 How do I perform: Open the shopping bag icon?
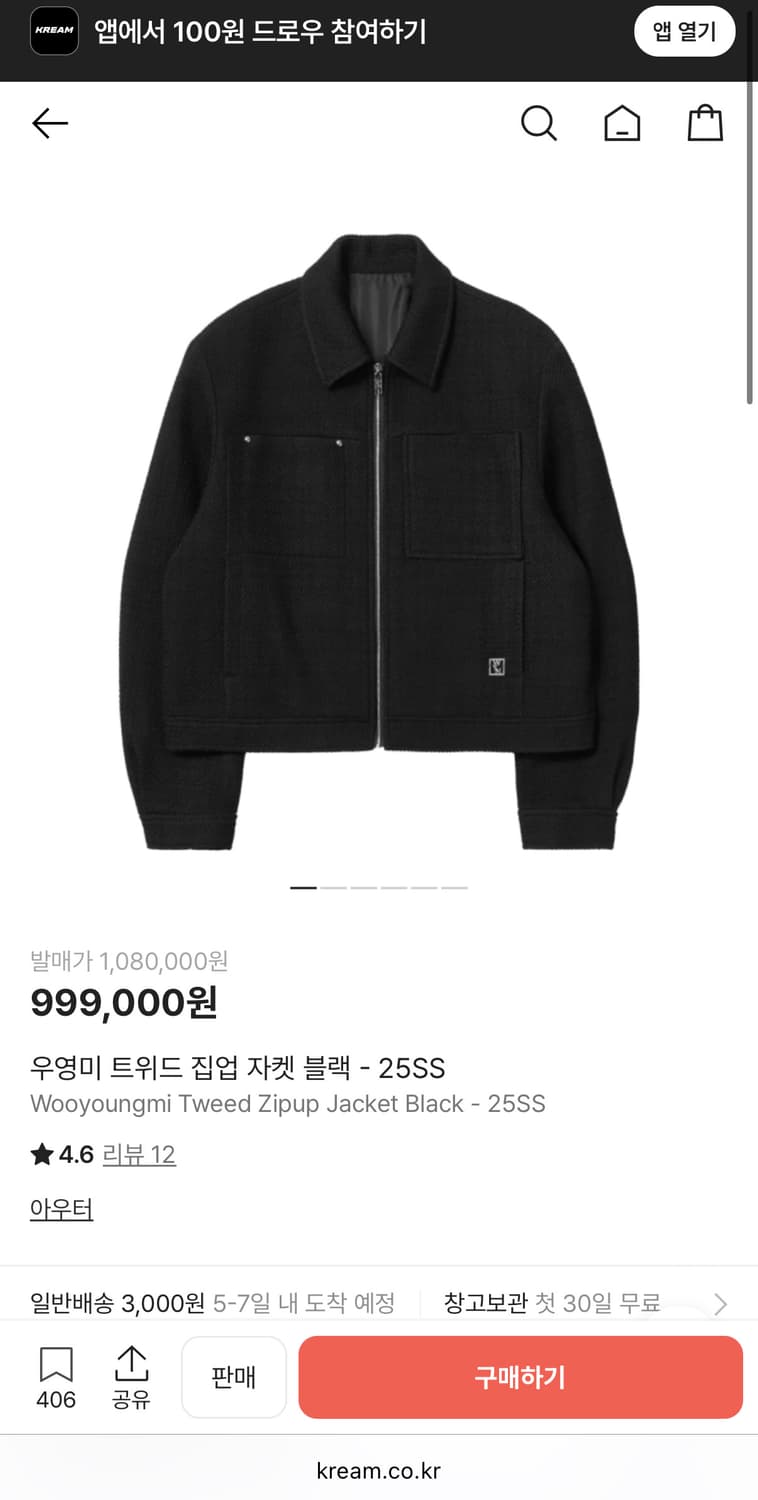point(706,123)
